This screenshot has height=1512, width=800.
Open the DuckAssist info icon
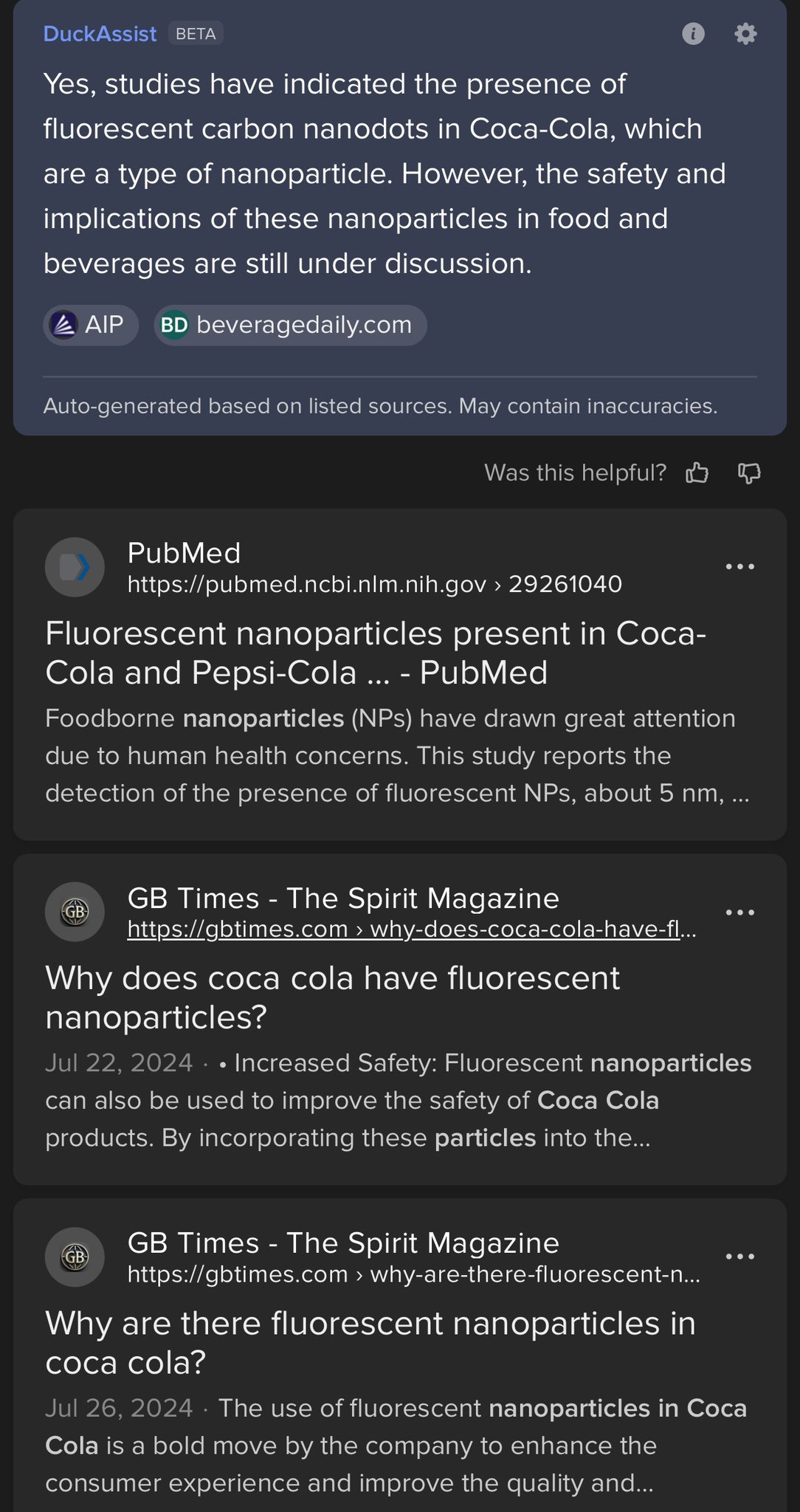pos(693,34)
